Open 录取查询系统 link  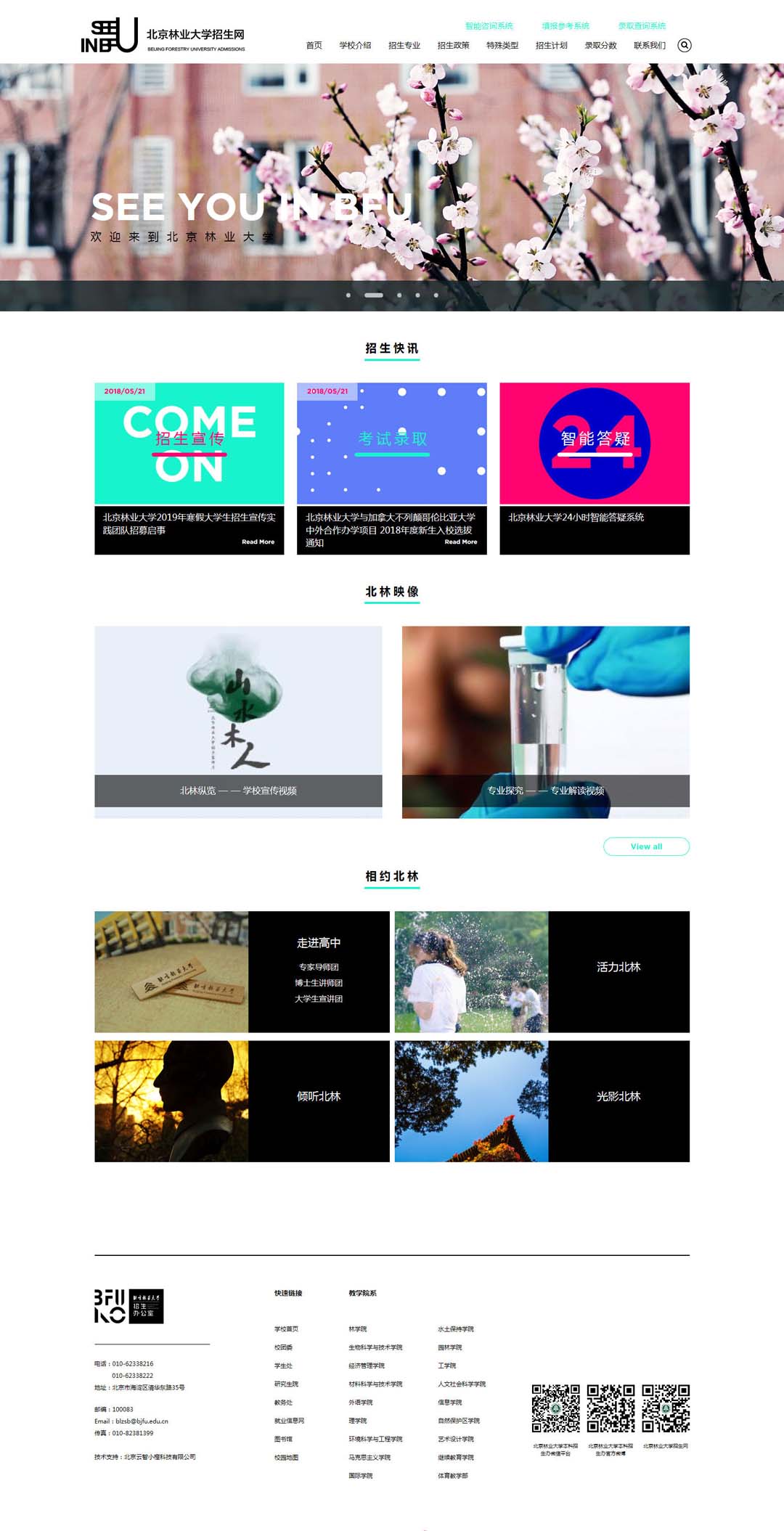(x=642, y=26)
